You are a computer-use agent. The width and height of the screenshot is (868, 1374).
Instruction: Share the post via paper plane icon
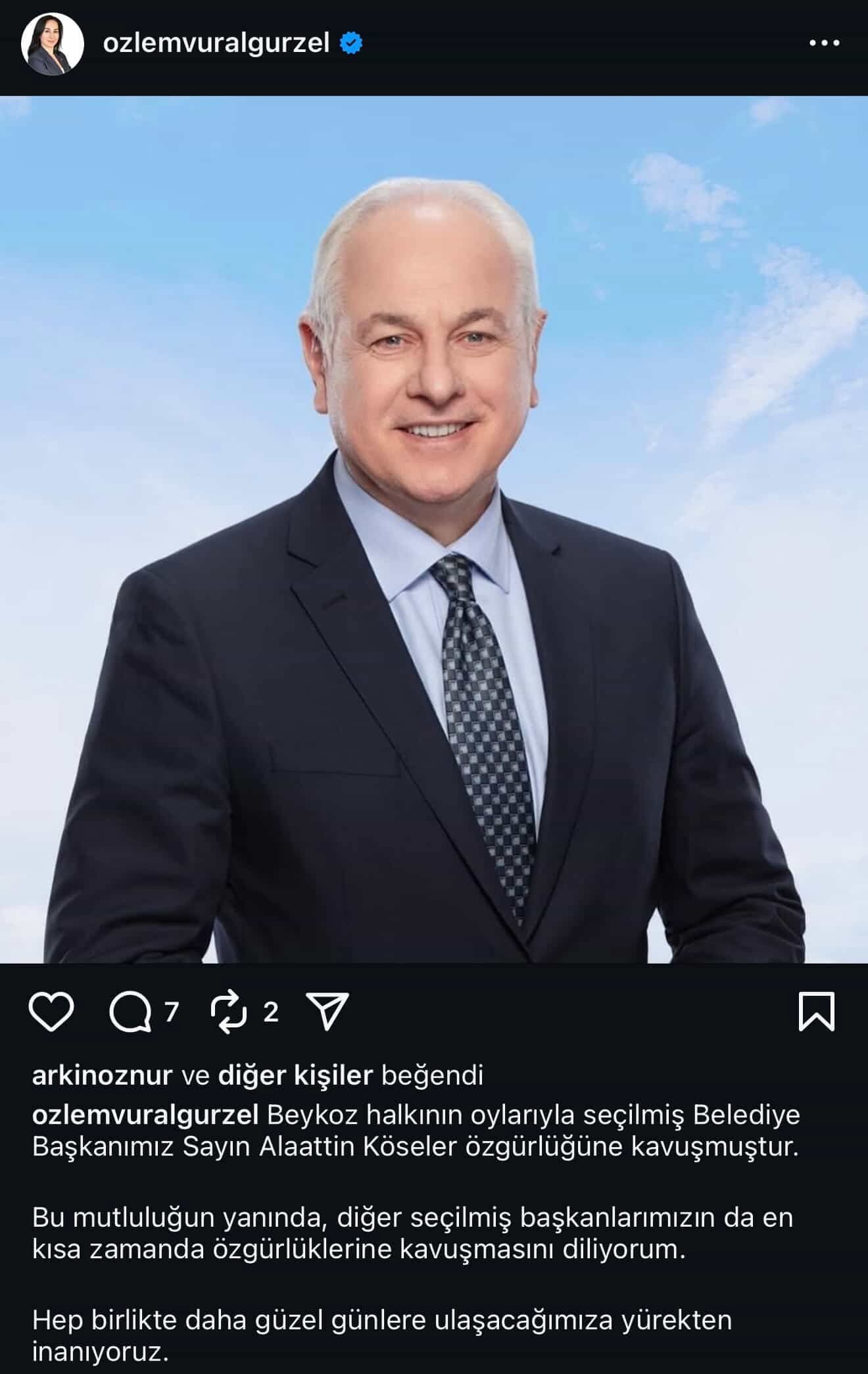327,1012
